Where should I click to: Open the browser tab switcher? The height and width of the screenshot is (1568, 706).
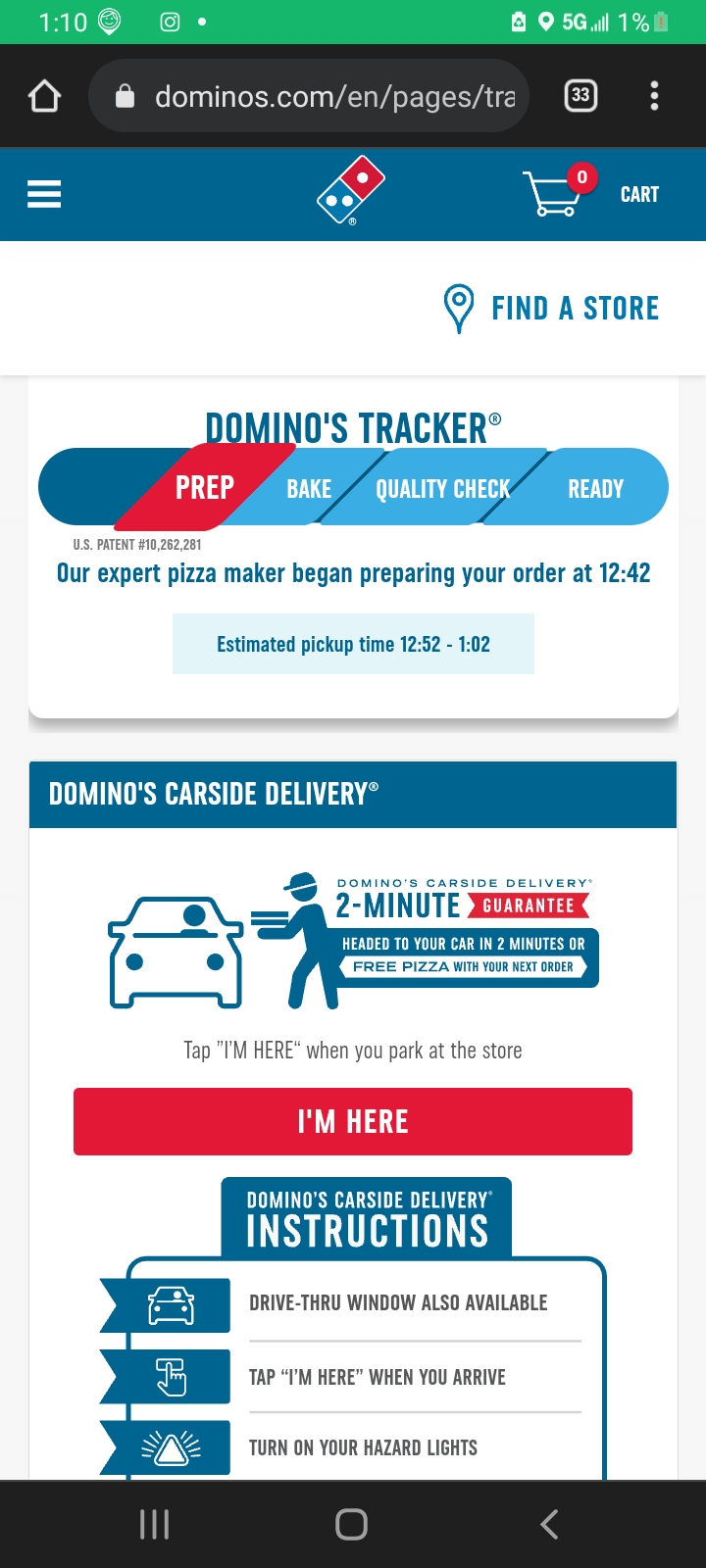[x=580, y=95]
